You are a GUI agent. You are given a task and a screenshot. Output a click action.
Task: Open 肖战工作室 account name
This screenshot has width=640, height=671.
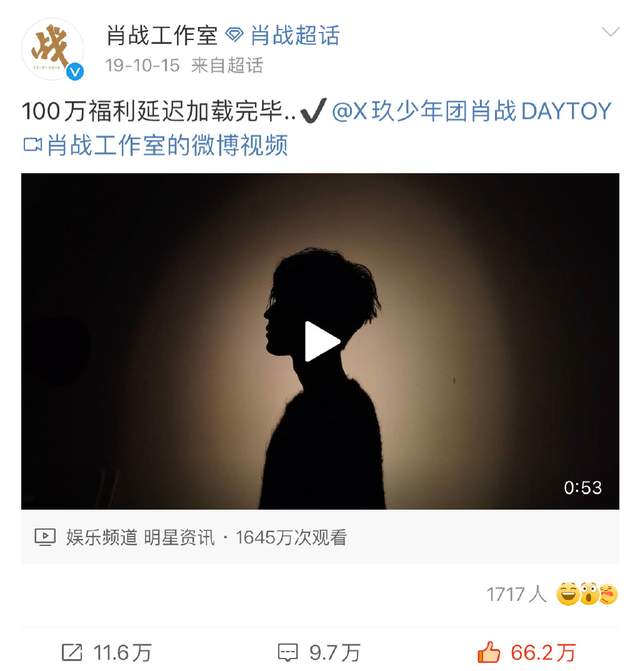pos(162,36)
